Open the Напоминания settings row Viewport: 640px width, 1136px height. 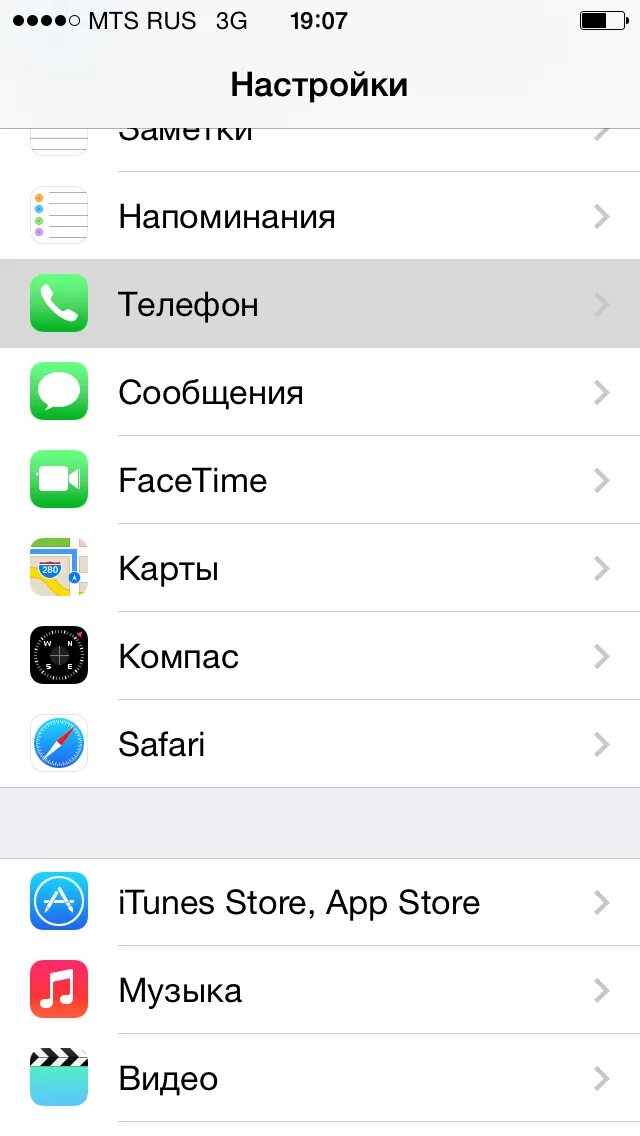pos(320,216)
